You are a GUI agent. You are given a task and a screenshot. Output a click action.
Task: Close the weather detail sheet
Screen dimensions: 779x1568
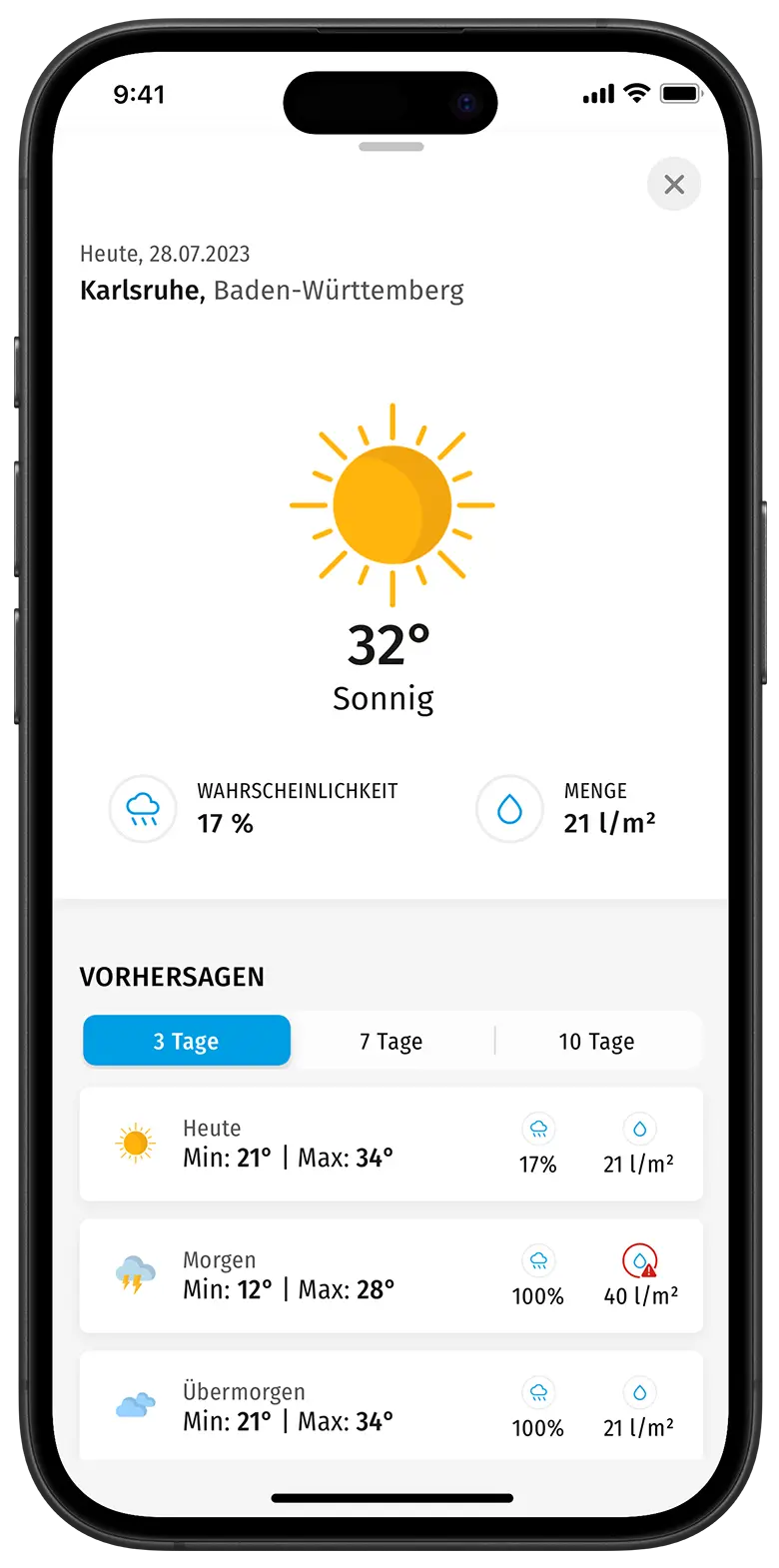[674, 185]
